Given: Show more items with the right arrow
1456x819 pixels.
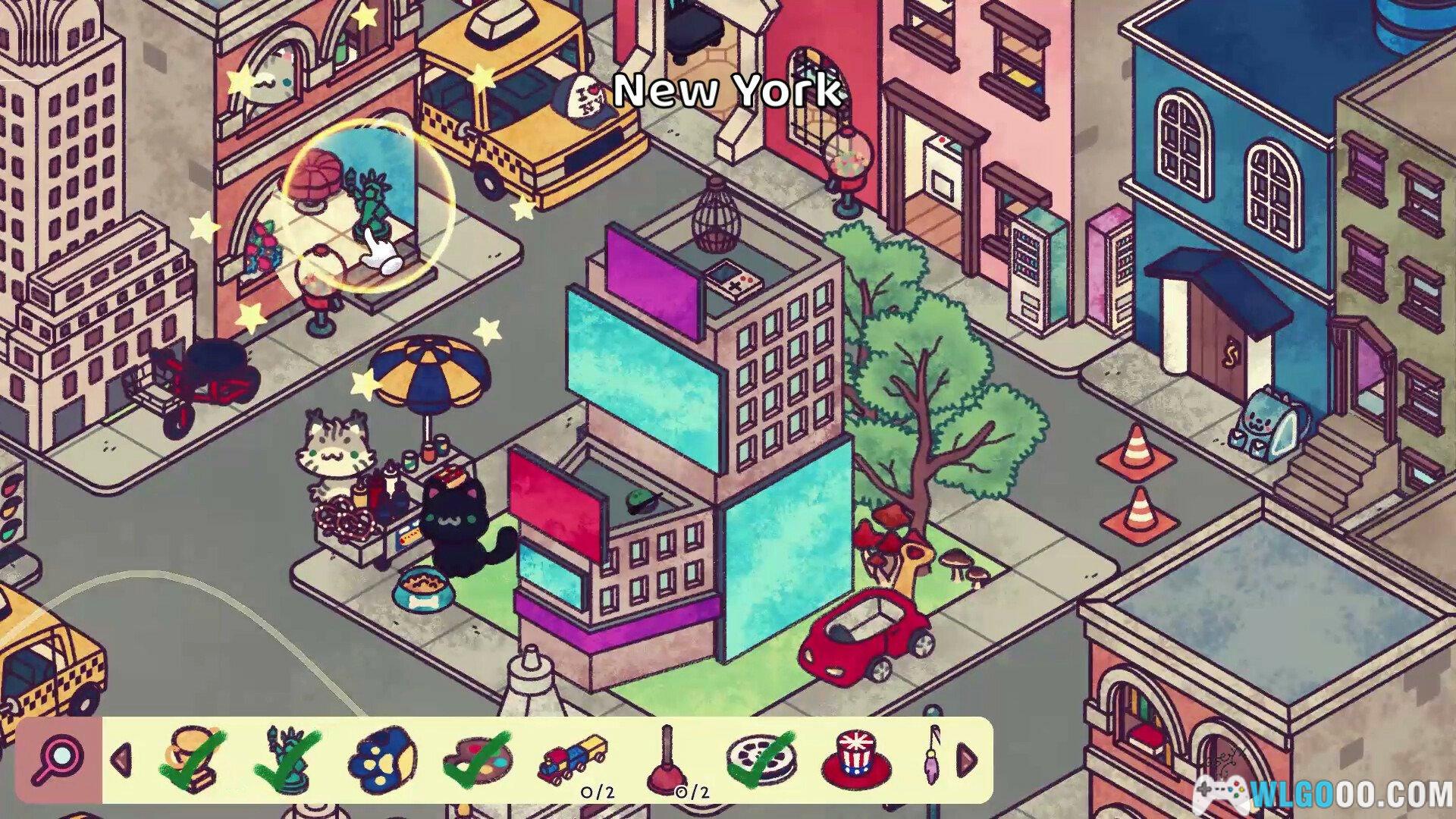Looking at the screenshot, I should pos(966,759).
